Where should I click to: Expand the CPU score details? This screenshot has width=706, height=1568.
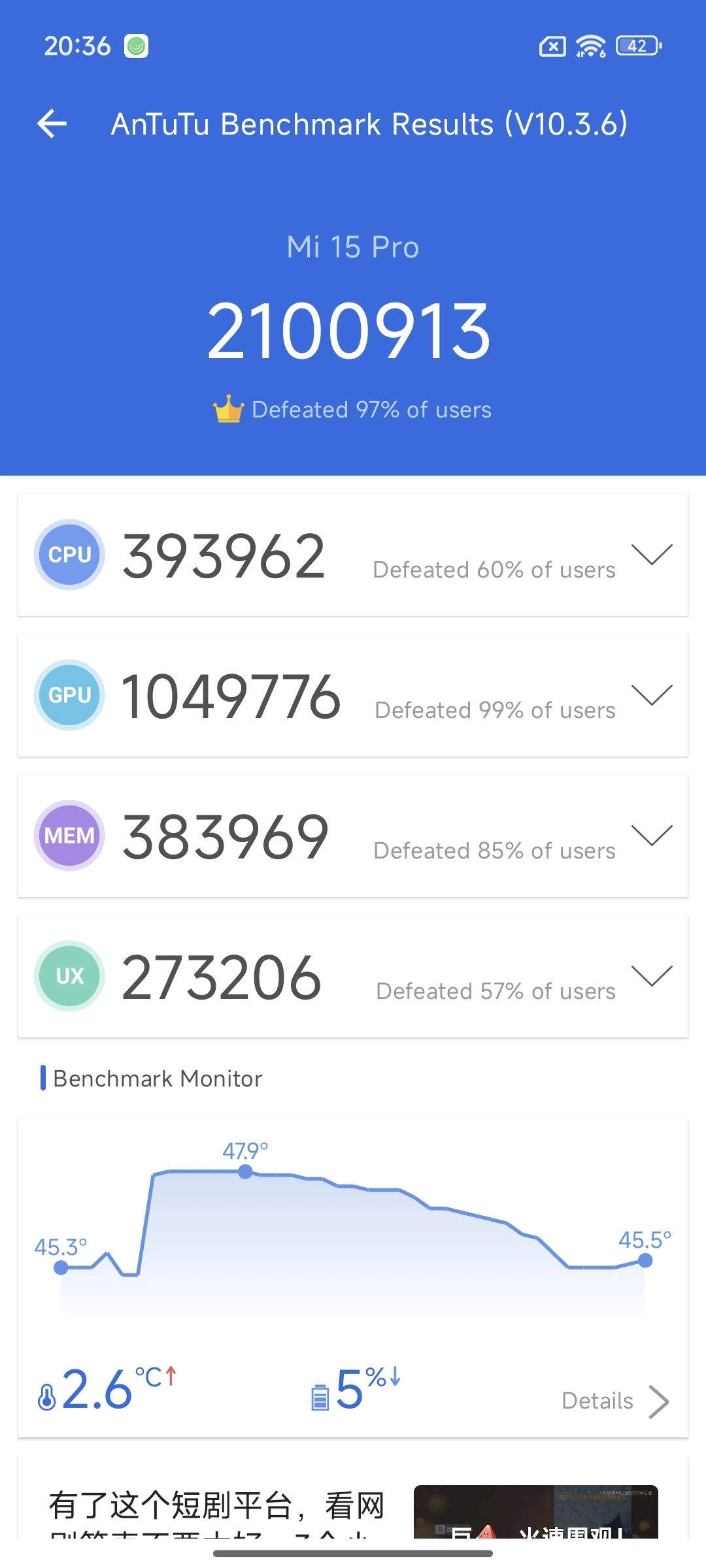point(651,555)
